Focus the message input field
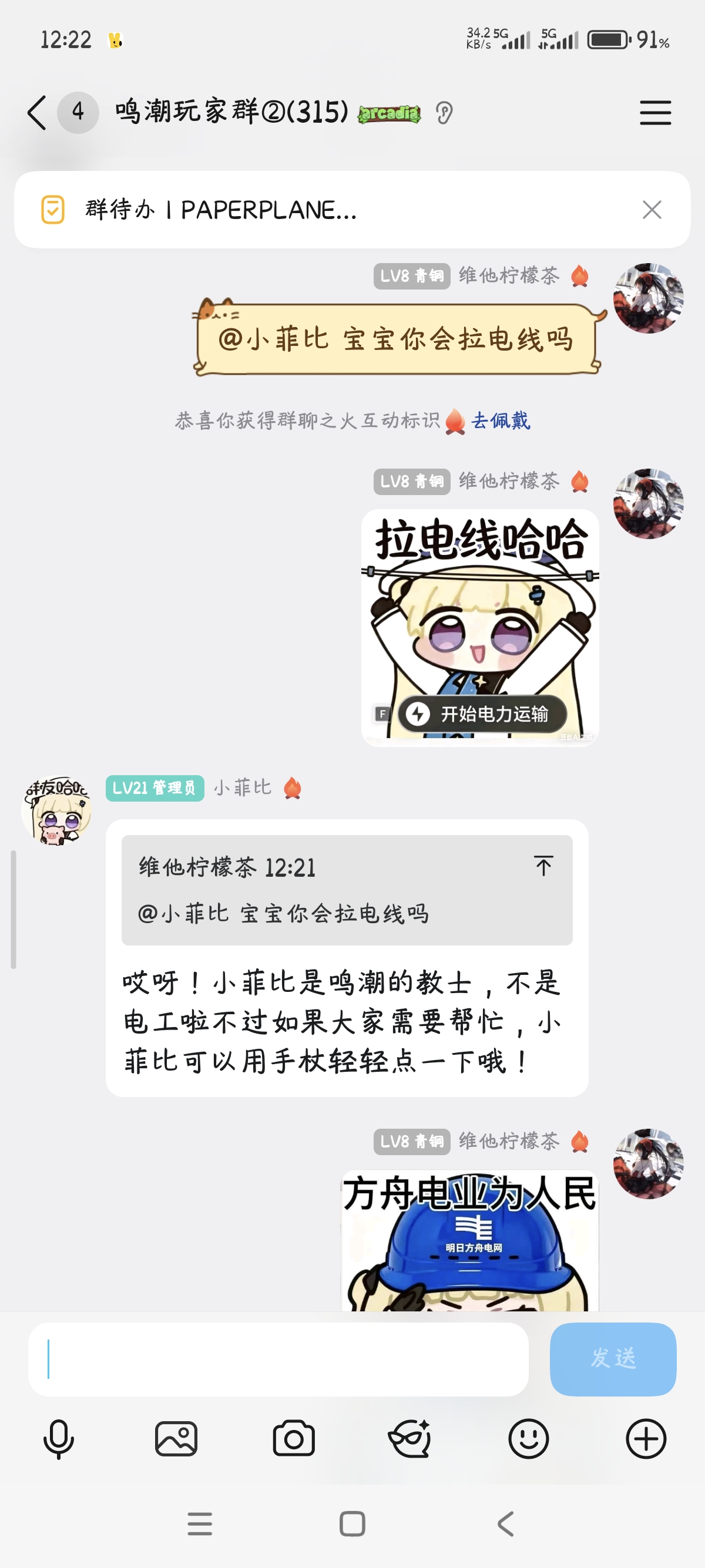The height and width of the screenshot is (1568, 705). click(x=278, y=1358)
